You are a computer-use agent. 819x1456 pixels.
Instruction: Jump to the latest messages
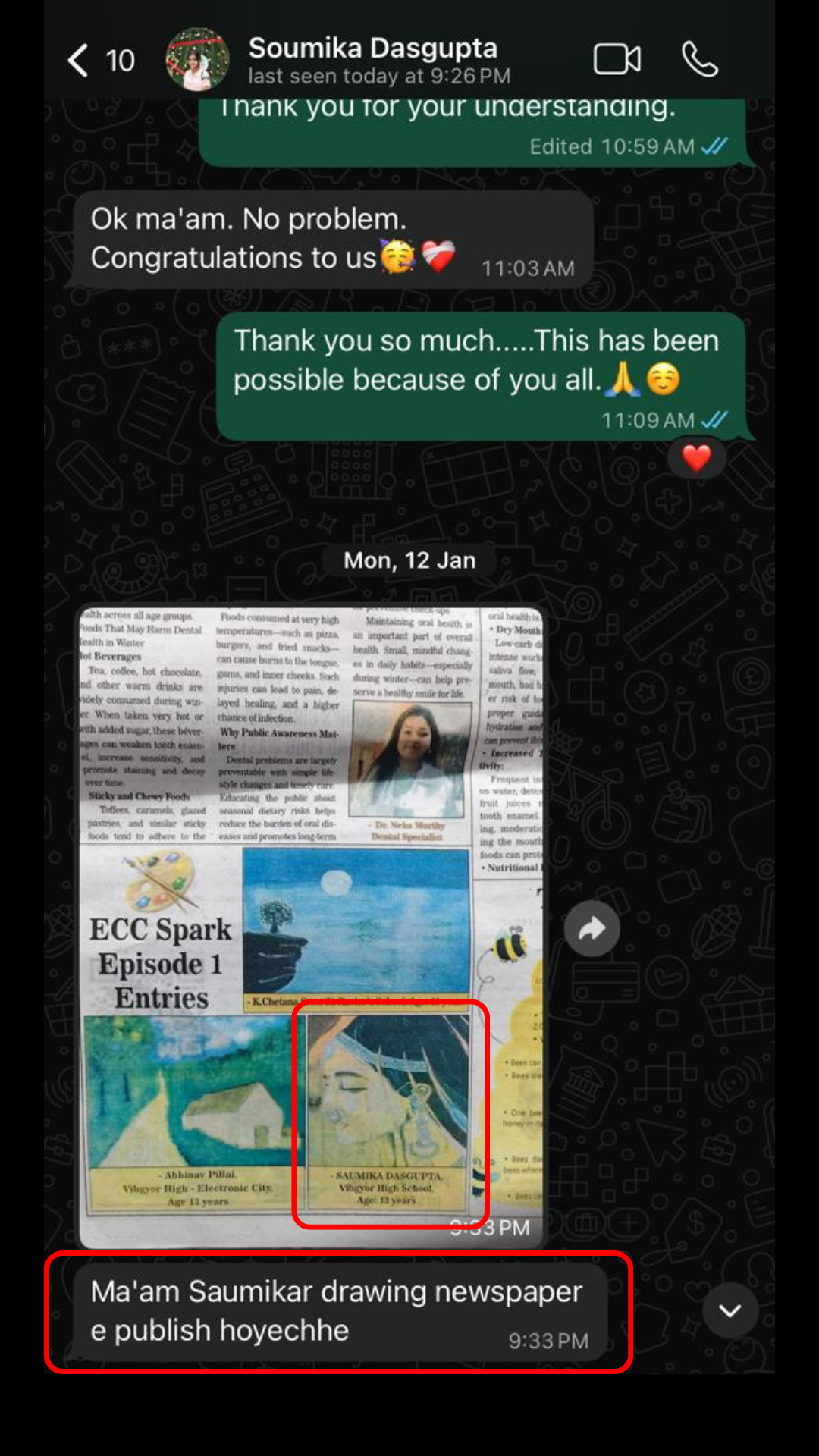click(730, 1310)
